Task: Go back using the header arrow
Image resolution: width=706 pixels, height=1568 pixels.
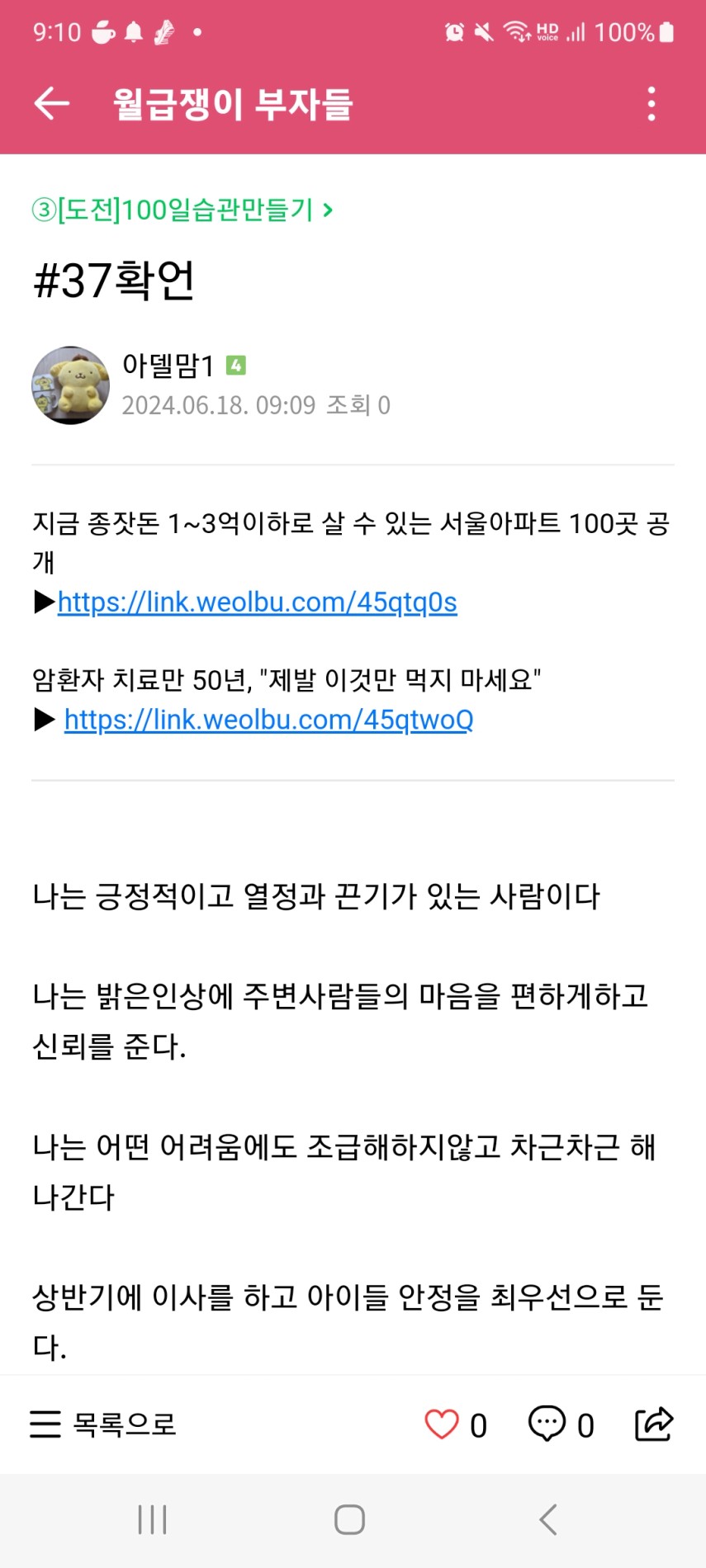Action: click(x=51, y=104)
